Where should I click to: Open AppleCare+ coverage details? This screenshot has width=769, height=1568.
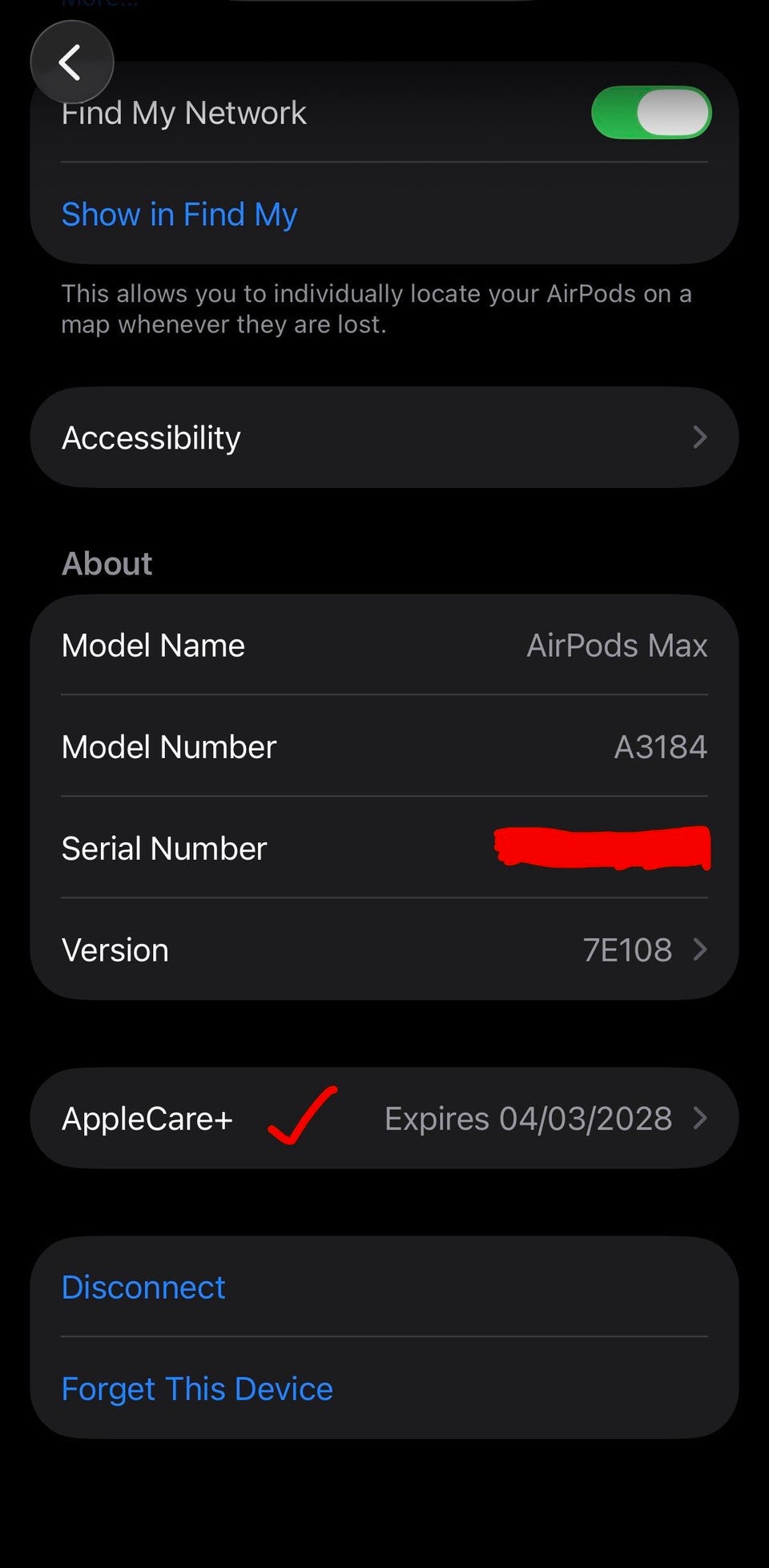[x=384, y=1118]
